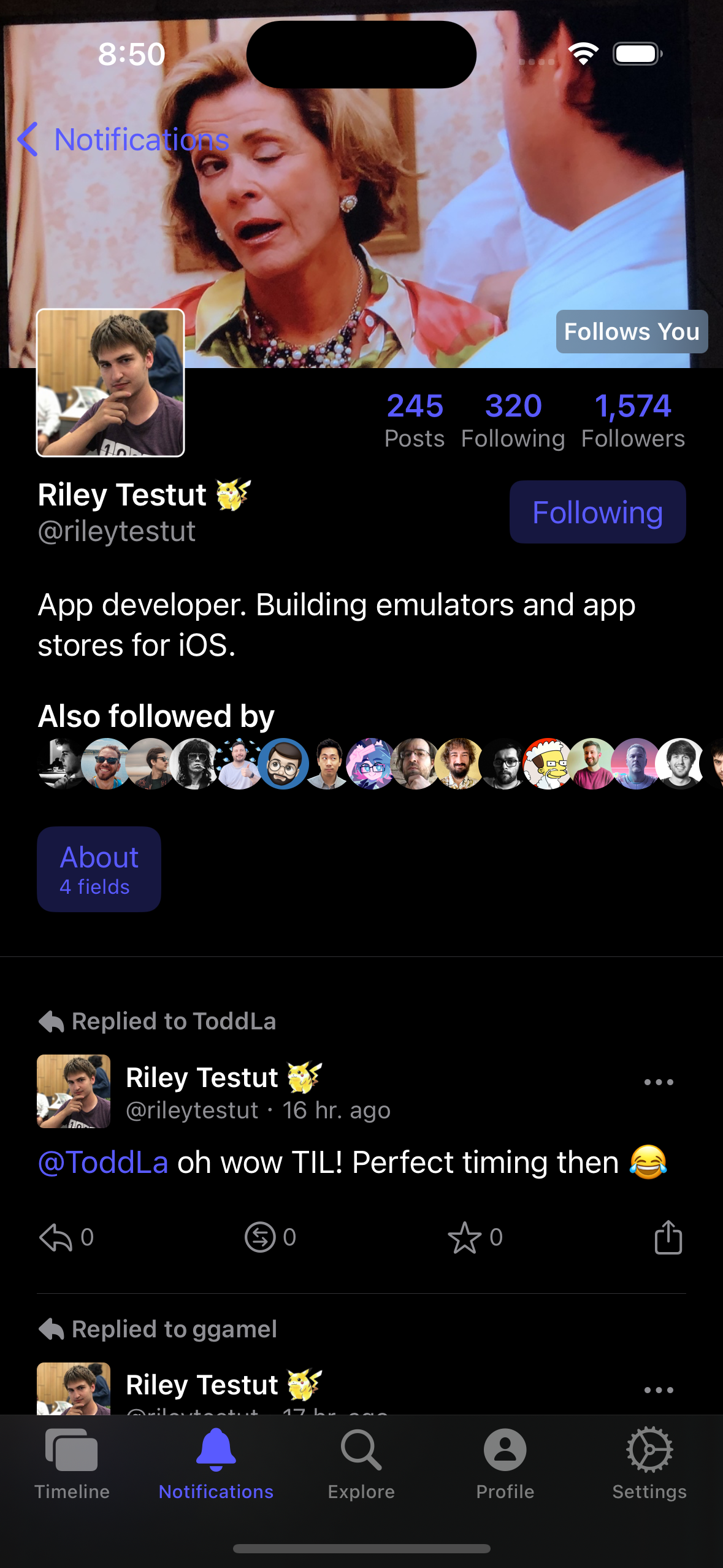Open Riley Testut's profile picture
The height and width of the screenshot is (1568, 723).
[110, 383]
